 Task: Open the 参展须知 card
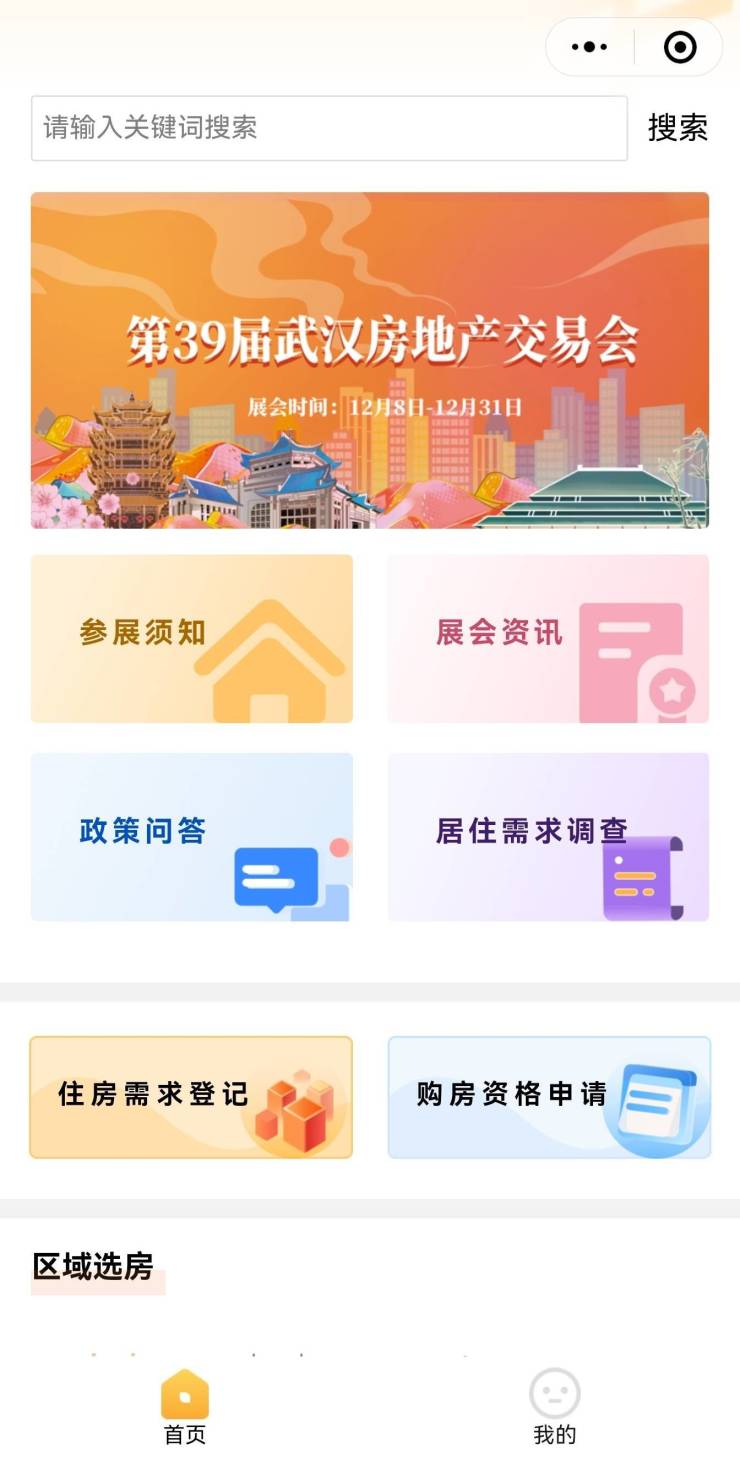192,638
